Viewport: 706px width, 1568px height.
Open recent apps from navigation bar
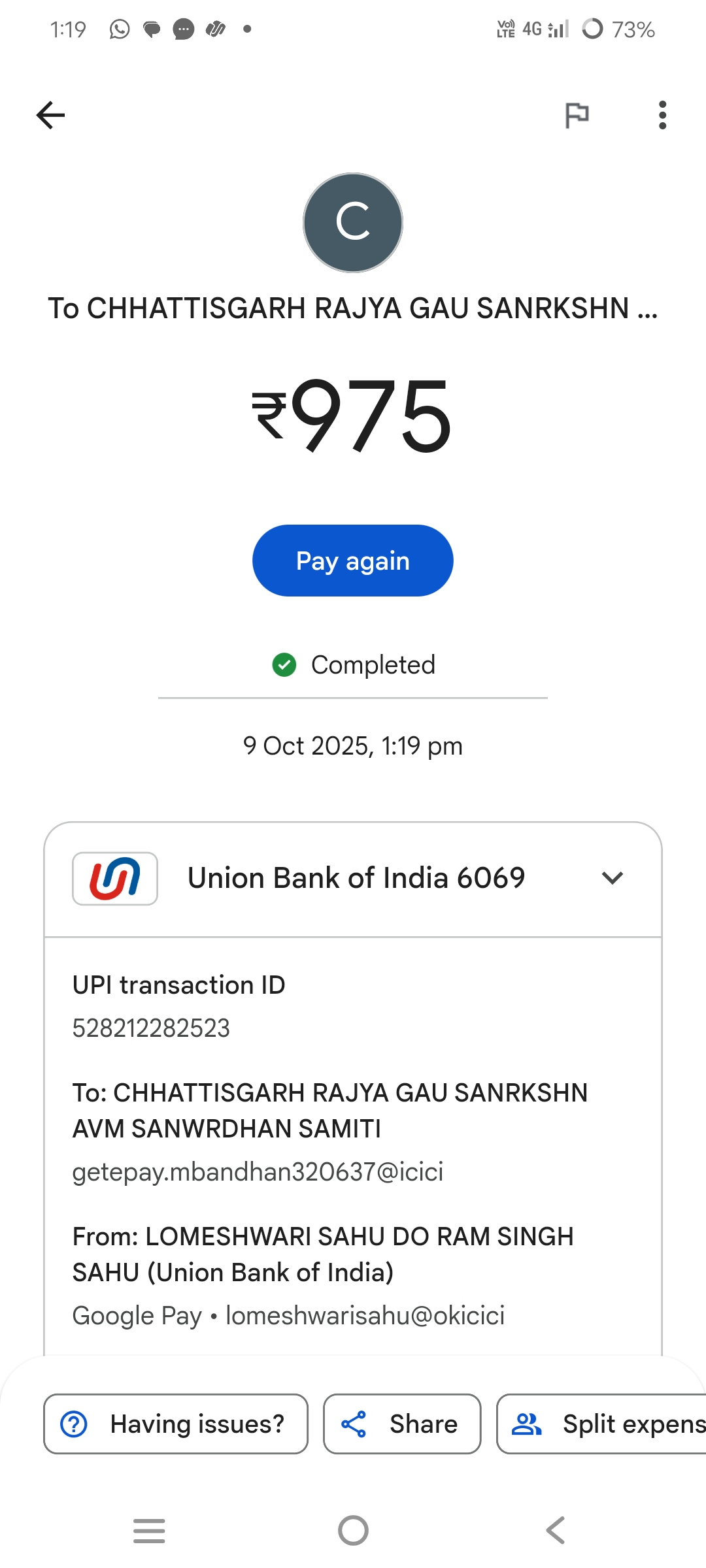coord(149,1530)
